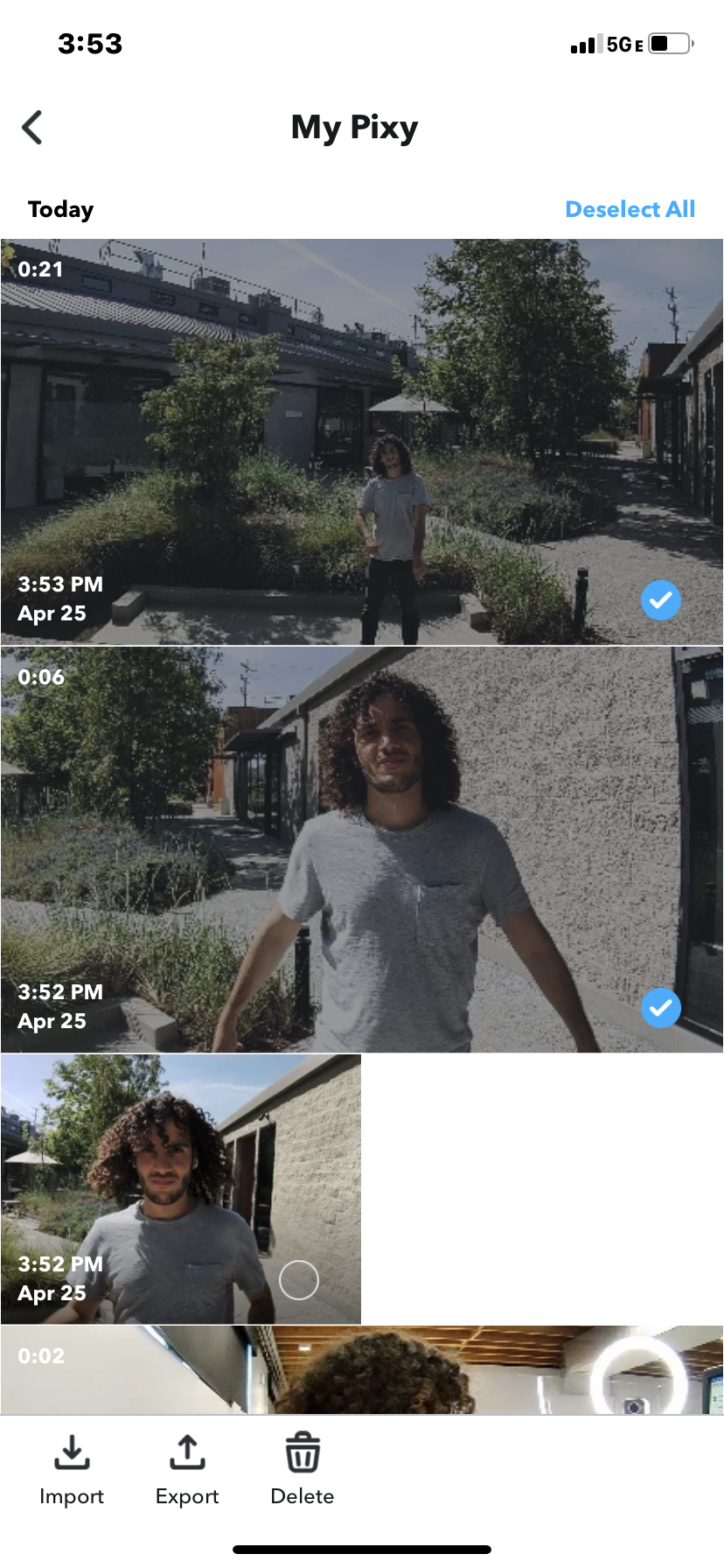Uncheck the 0:06 video from 3:52 PM
The width and height of the screenshot is (724, 1568).
coord(661,1008)
